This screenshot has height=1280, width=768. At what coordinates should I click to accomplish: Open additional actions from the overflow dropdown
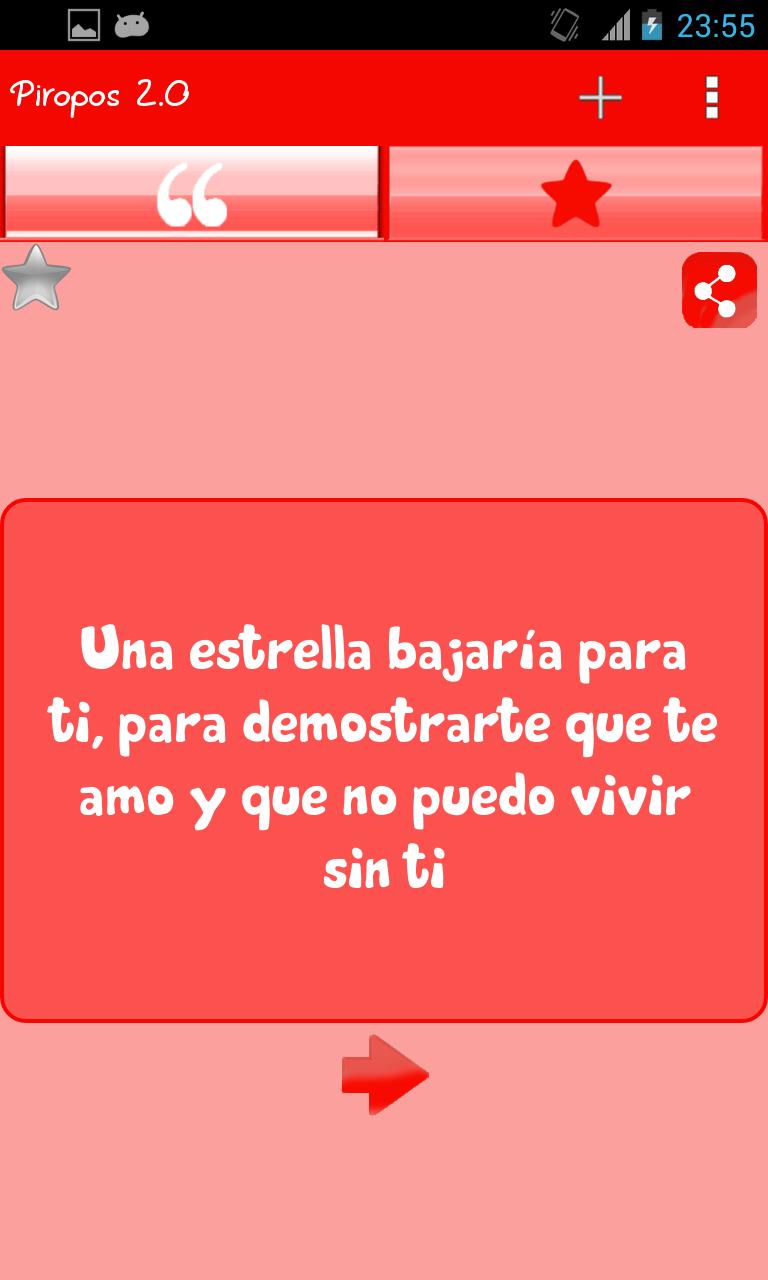(x=712, y=97)
